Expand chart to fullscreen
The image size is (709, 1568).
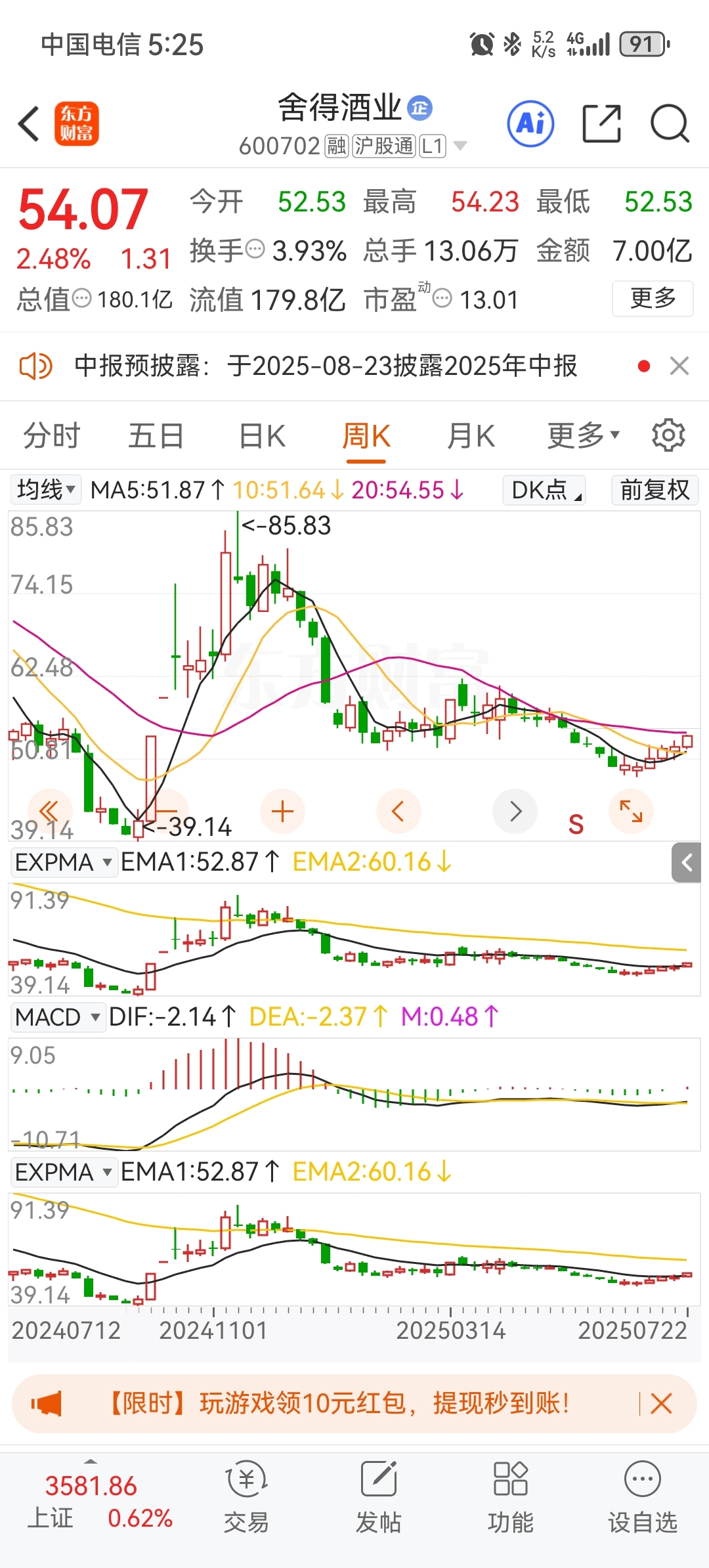tap(632, 812)
